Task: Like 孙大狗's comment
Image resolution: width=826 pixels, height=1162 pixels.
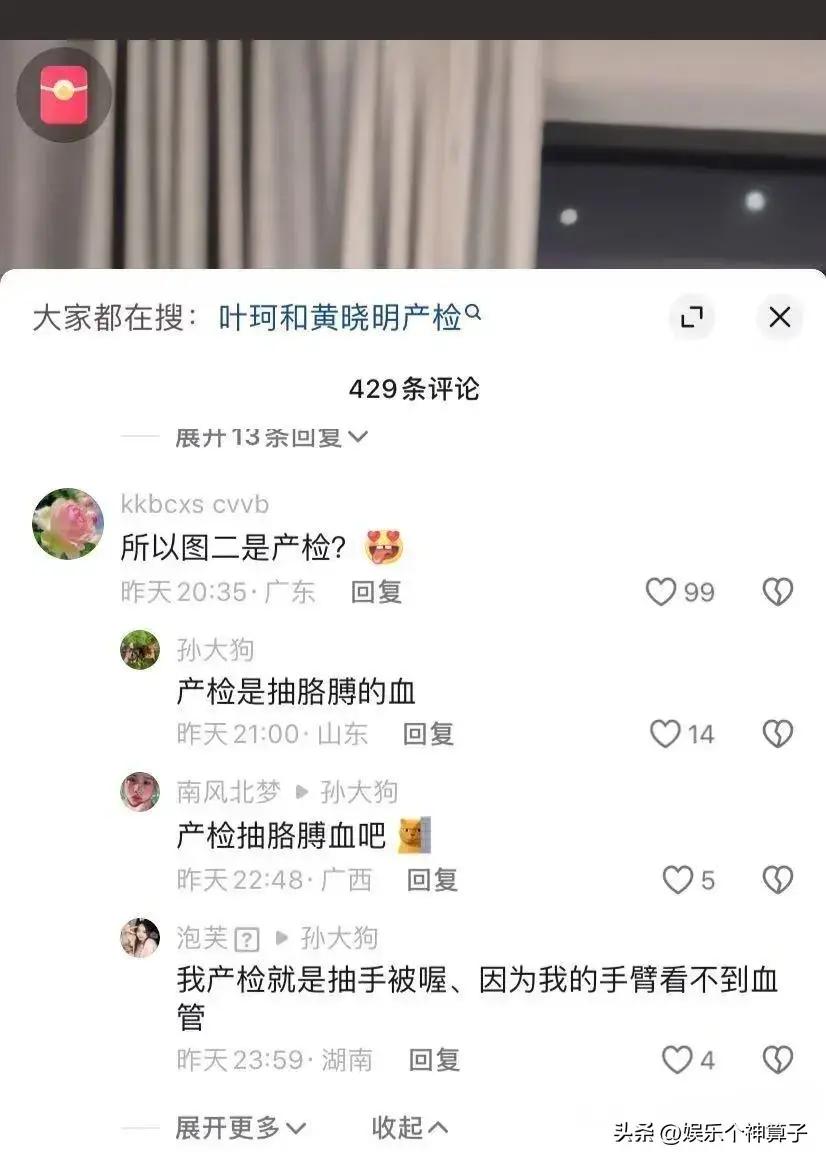Action: (x=665, y=734)
